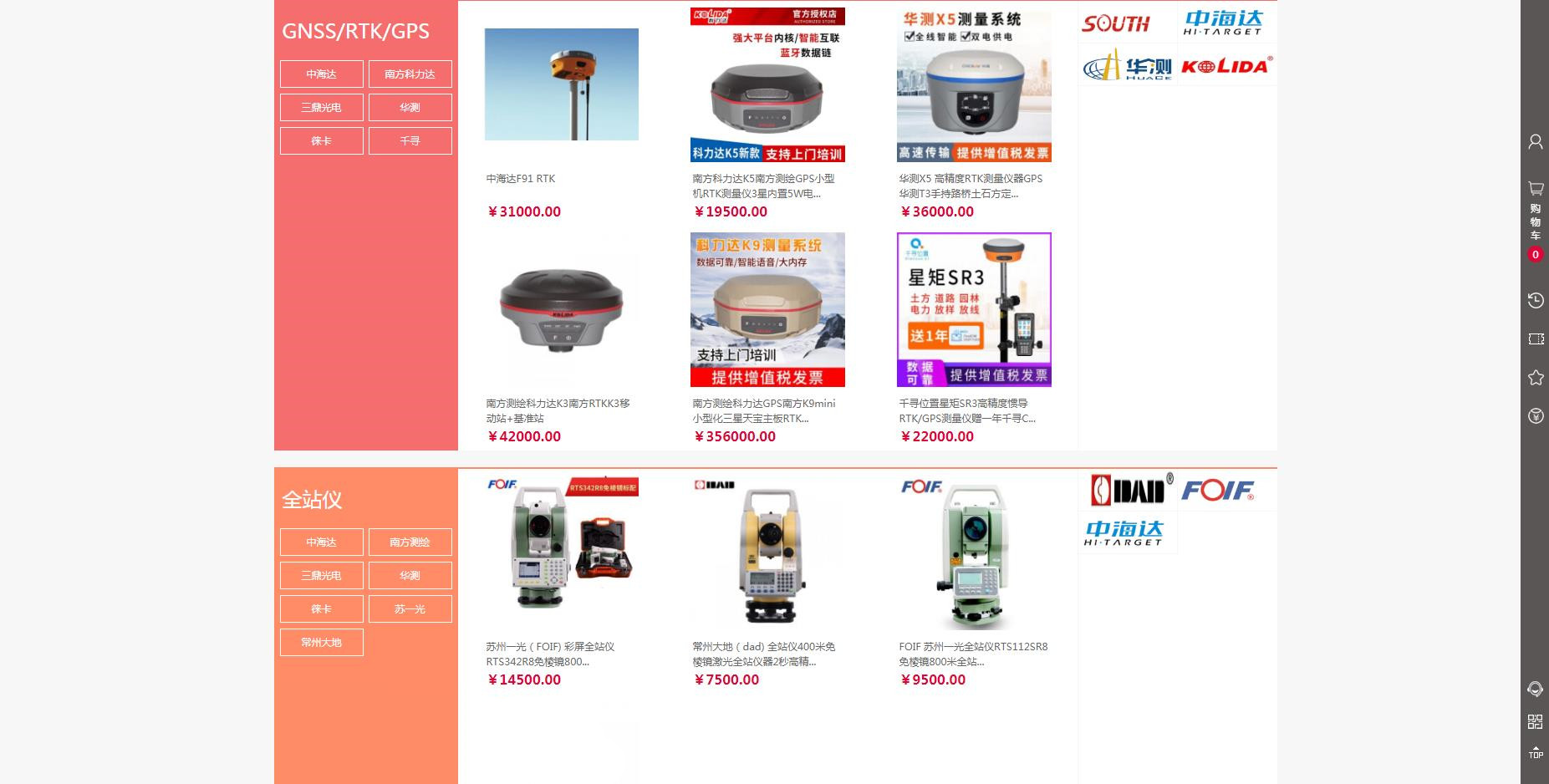Open user account icon in sidebar
The width and height of the screenshot is (1549, 784).
tap(1535, 142)
